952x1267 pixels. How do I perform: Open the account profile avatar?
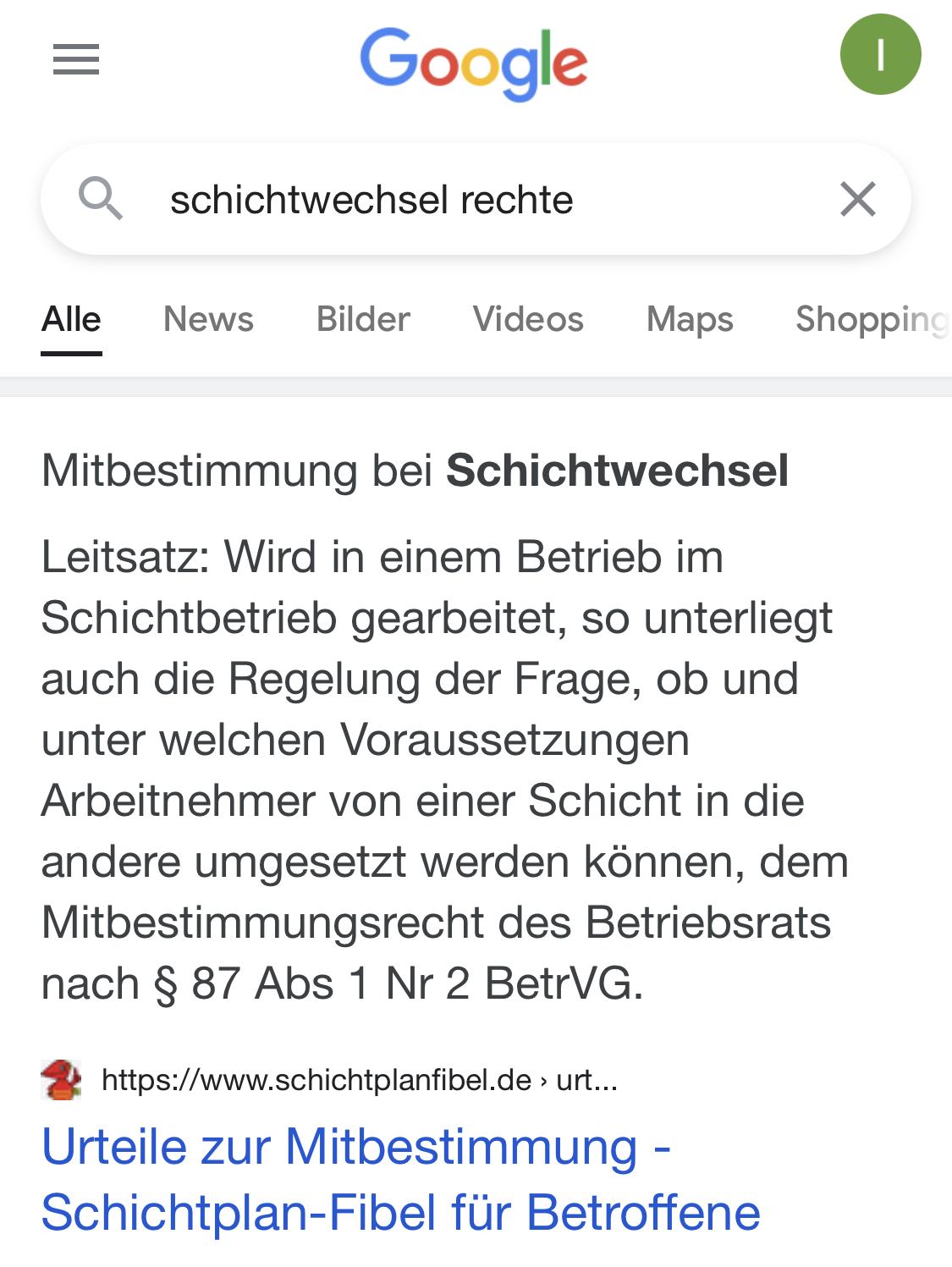pyautogui.click(x=880, y=54)
